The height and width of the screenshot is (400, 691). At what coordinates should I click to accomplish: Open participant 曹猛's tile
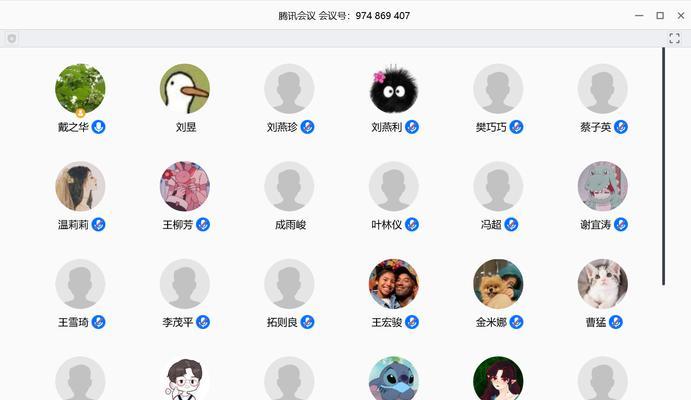(x=603, y=284)
